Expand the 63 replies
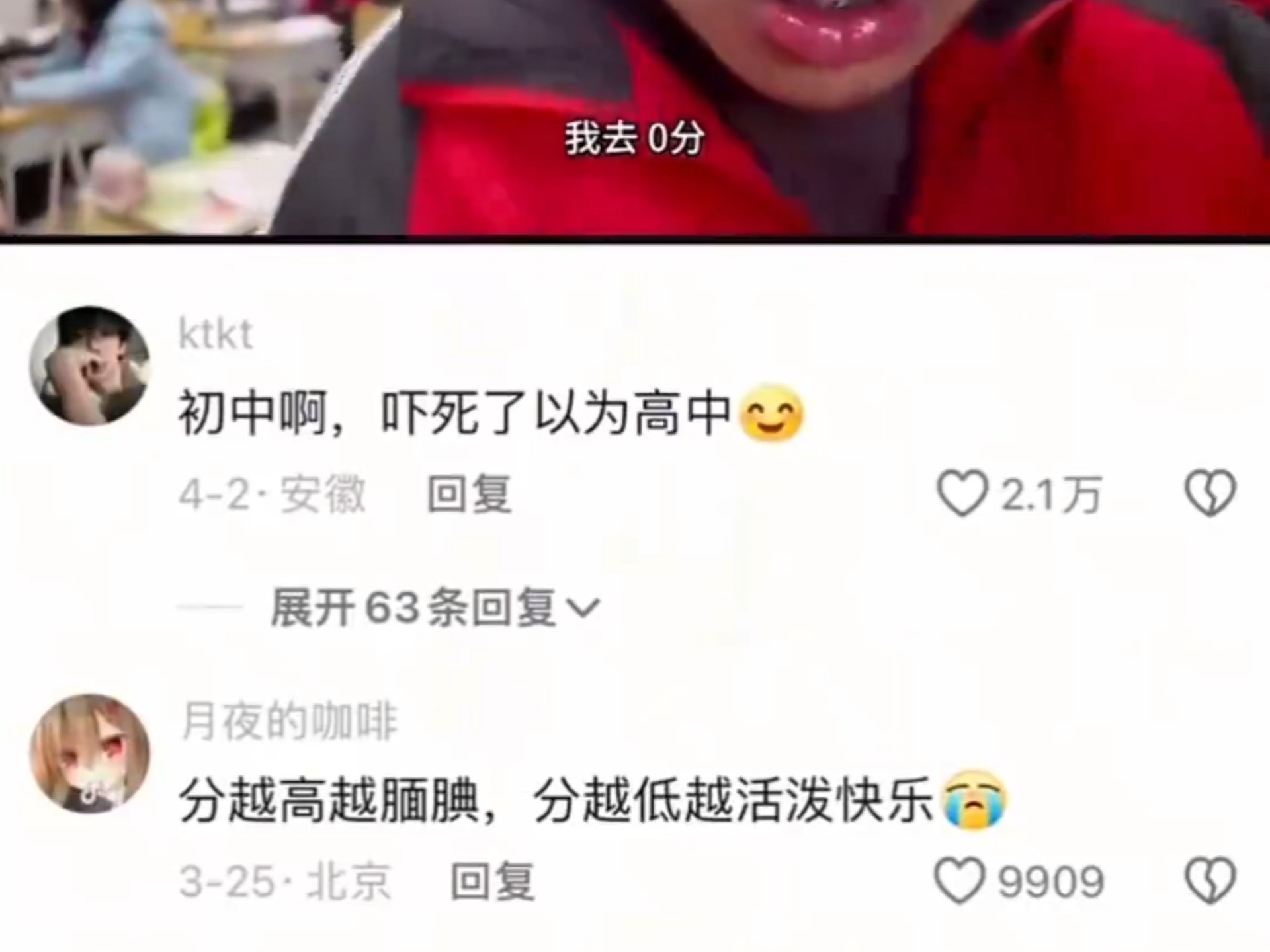Viewport: 1270px width, 952px height. (x=435, y=608)
